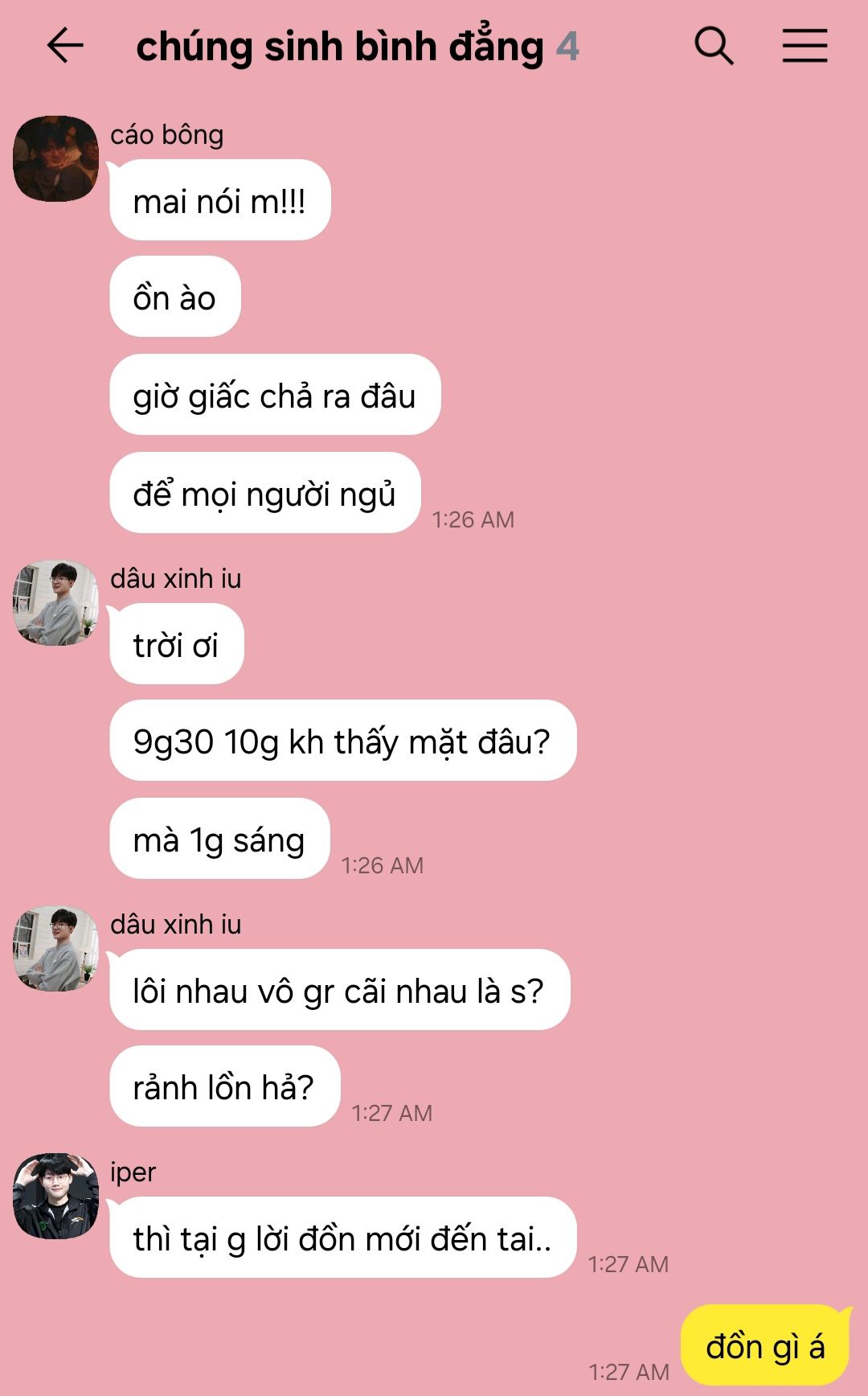Go back from the group chat

65,45
